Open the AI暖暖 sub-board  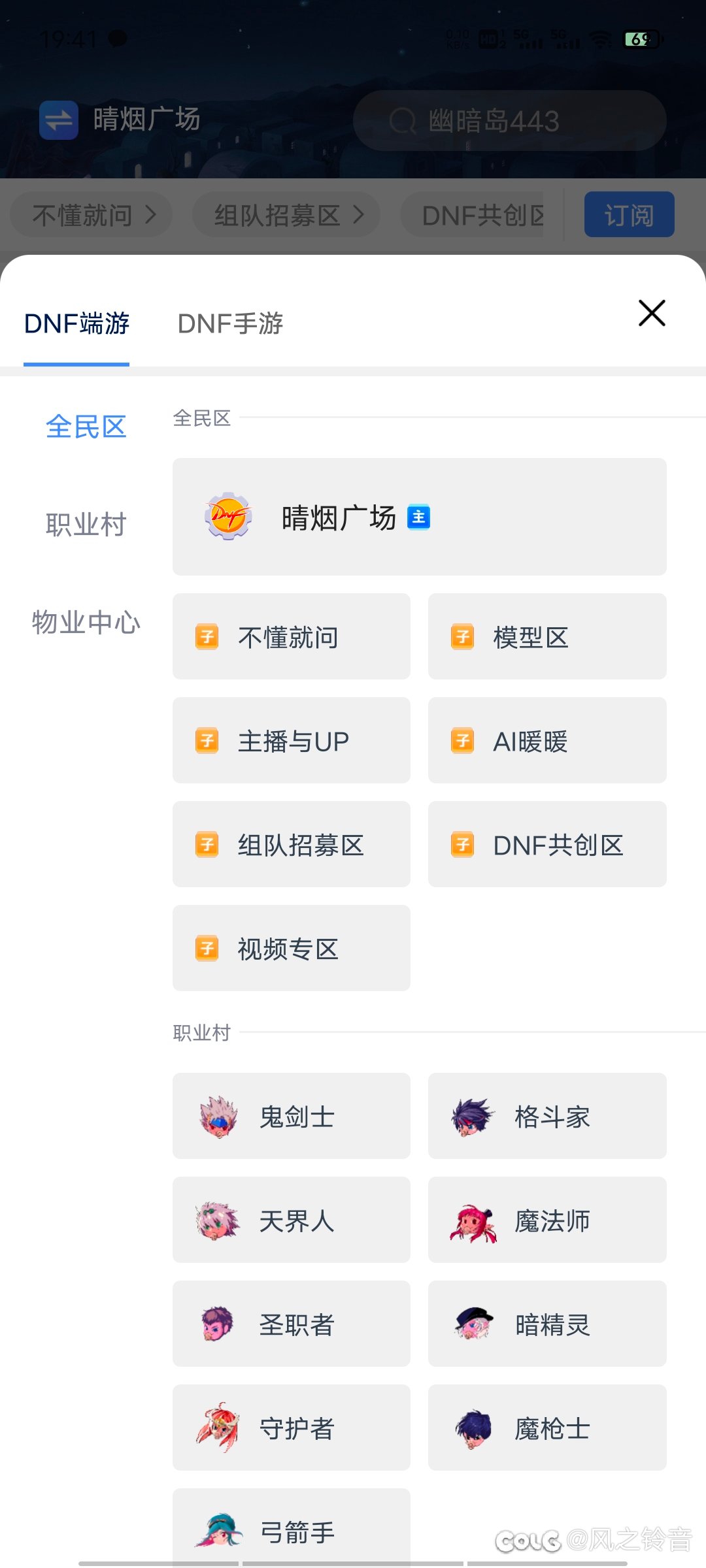[547, 740]
